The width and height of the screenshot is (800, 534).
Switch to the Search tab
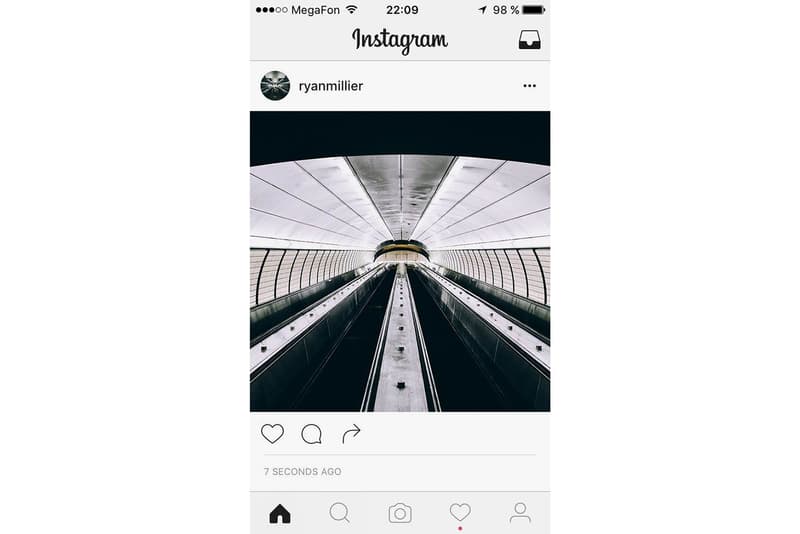(x=340, y=513)
